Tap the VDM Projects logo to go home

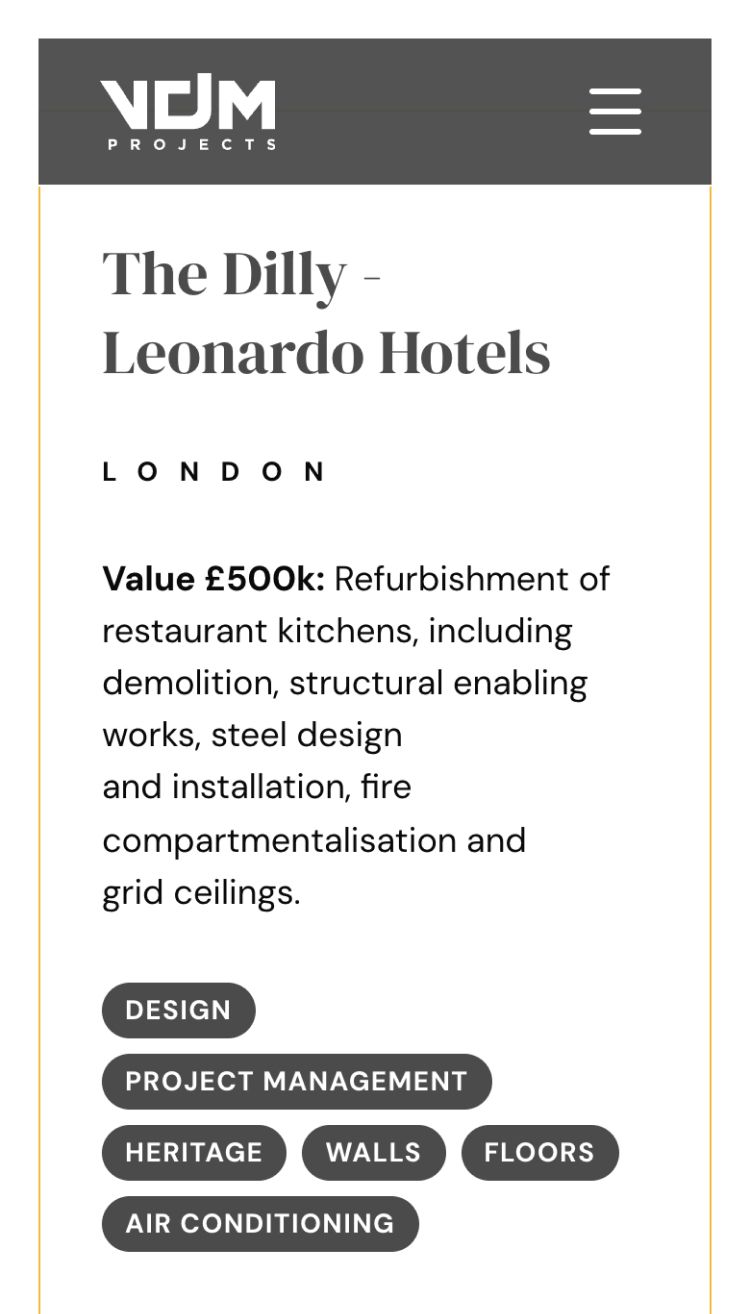188,114
